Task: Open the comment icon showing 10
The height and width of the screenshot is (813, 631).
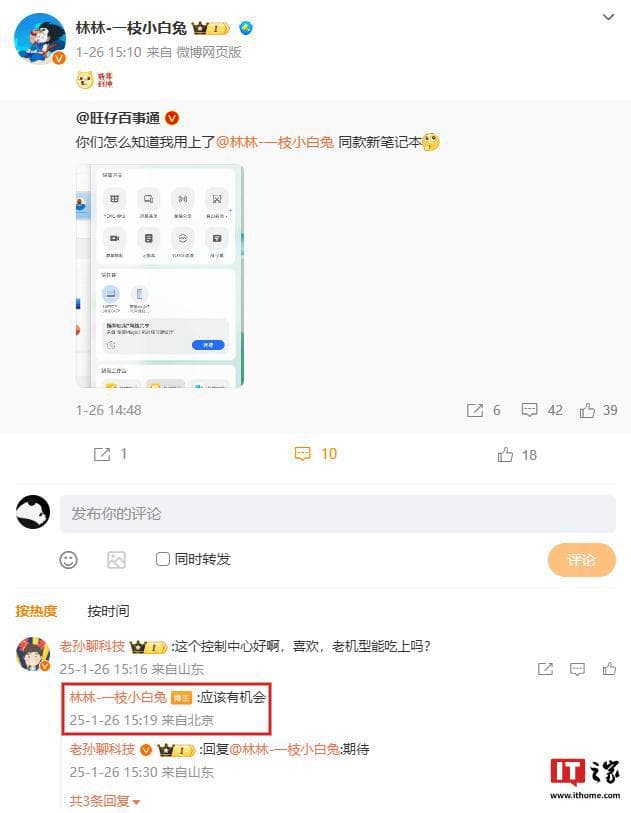Action: coord(315,454)
